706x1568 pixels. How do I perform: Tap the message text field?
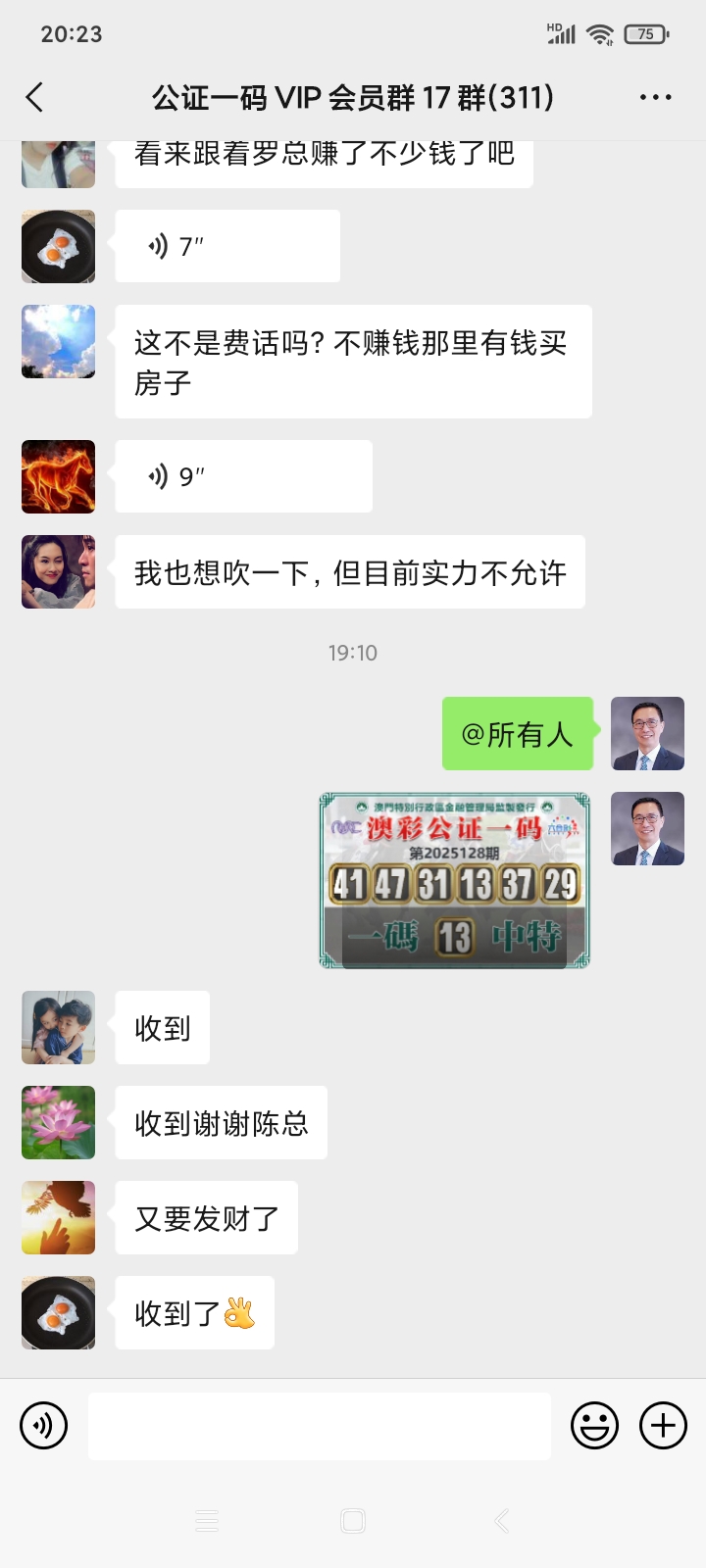click(x=319, y=1426)
